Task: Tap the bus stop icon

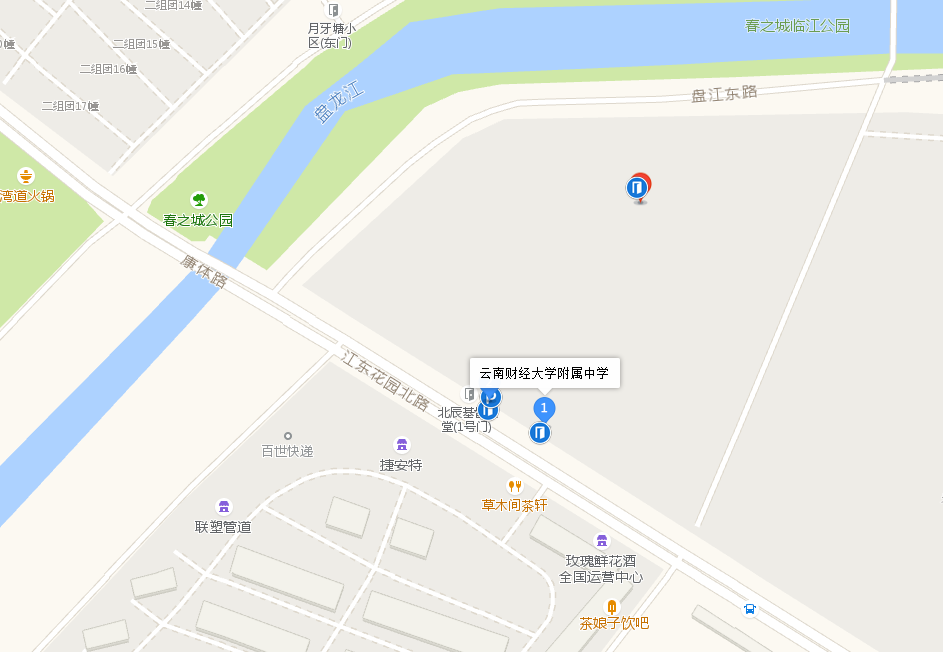Action: tap(749, 608)
